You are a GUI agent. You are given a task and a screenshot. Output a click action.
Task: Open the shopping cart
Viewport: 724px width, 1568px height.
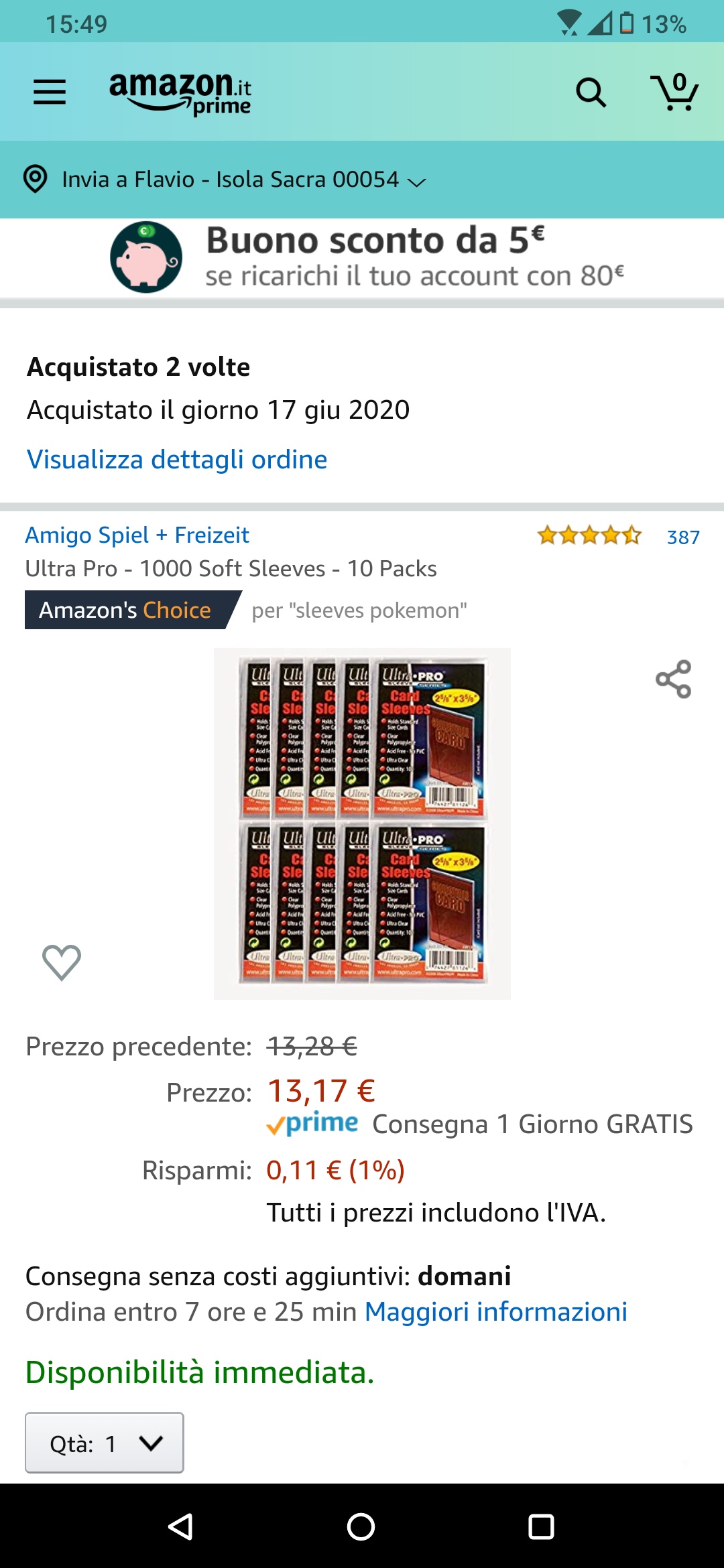click(x=674, y=92)
